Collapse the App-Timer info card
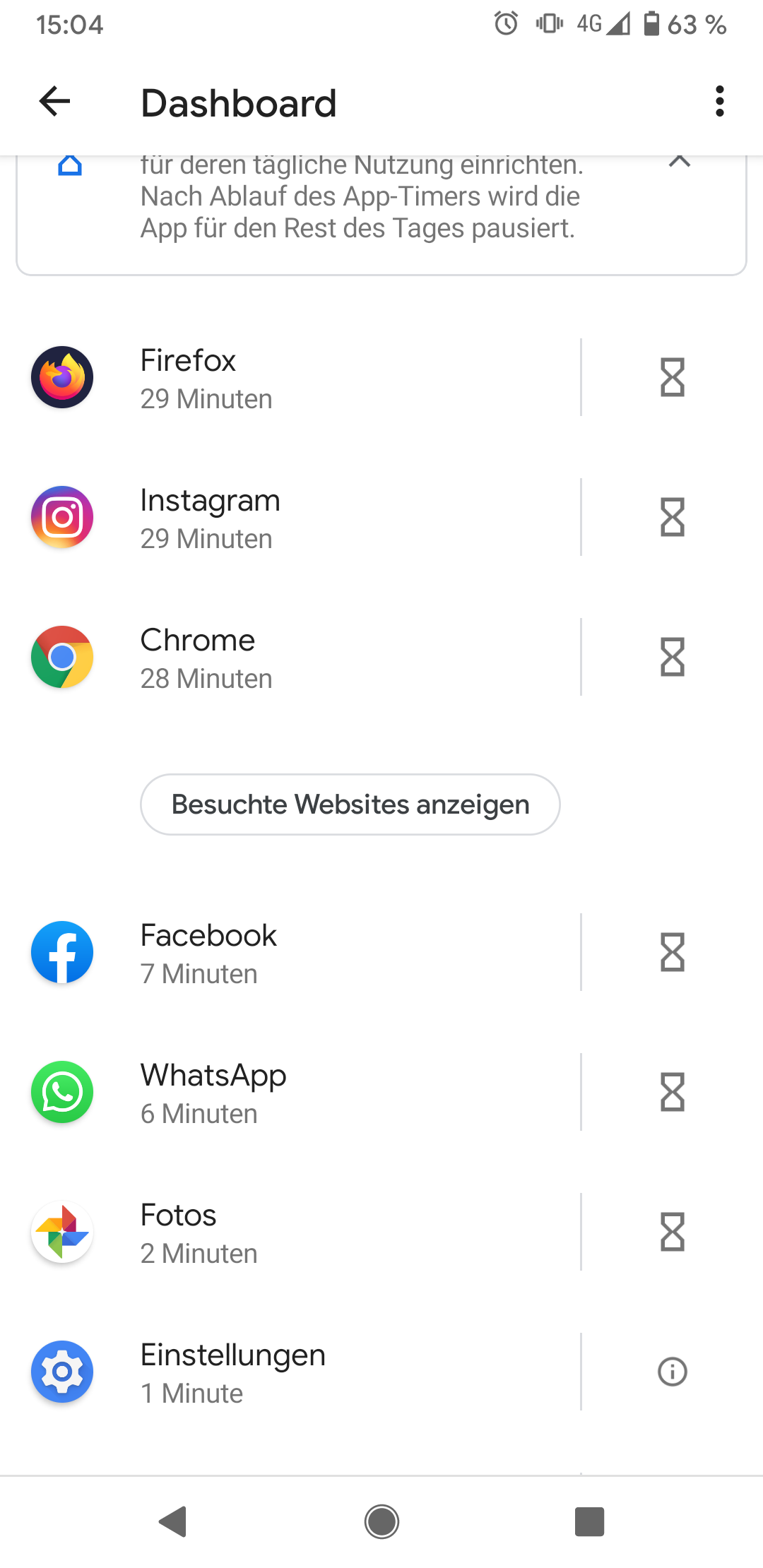763x1568 pixels. point(679,162)
